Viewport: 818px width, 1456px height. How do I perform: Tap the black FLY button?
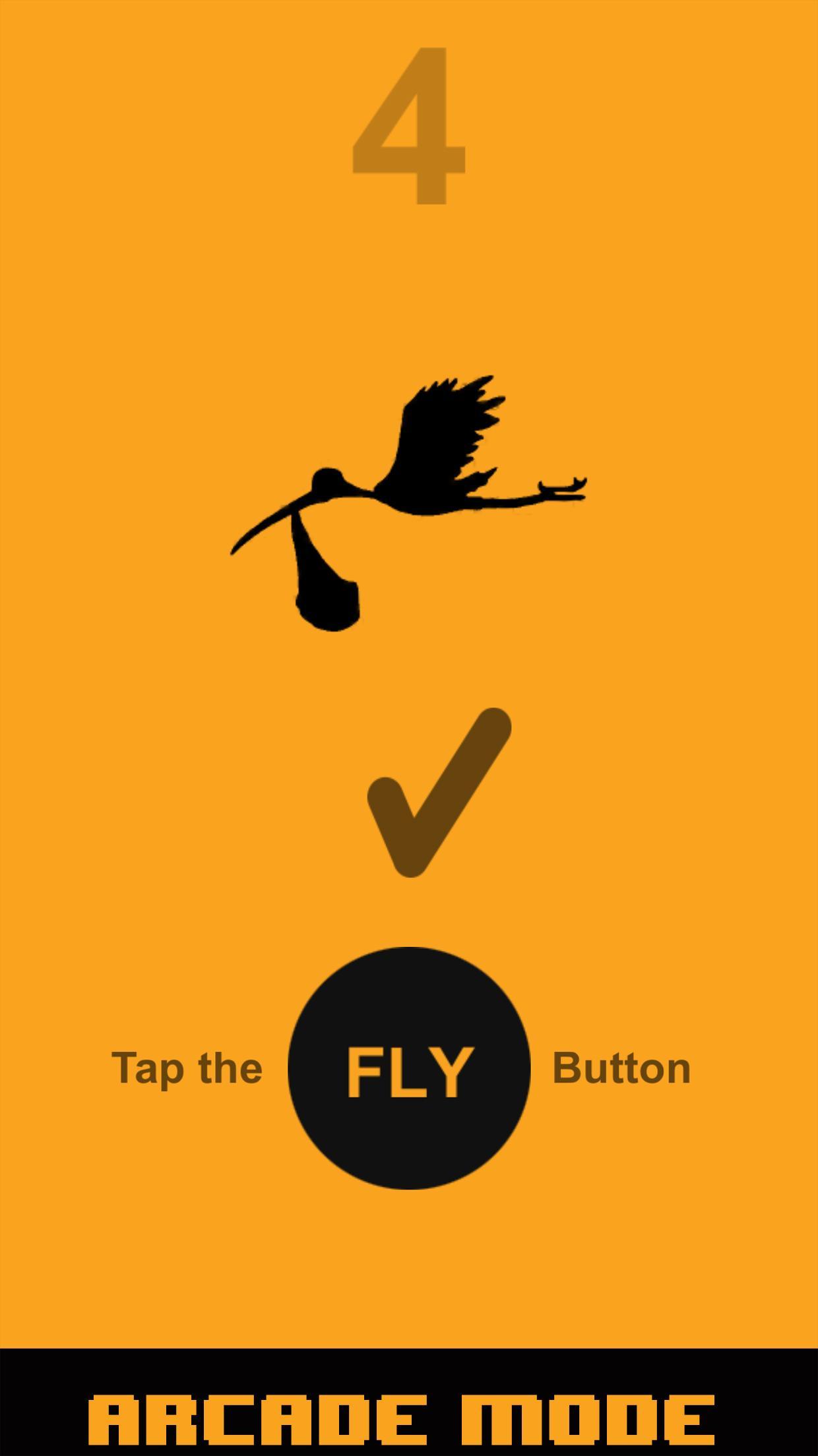point(409,1068)
